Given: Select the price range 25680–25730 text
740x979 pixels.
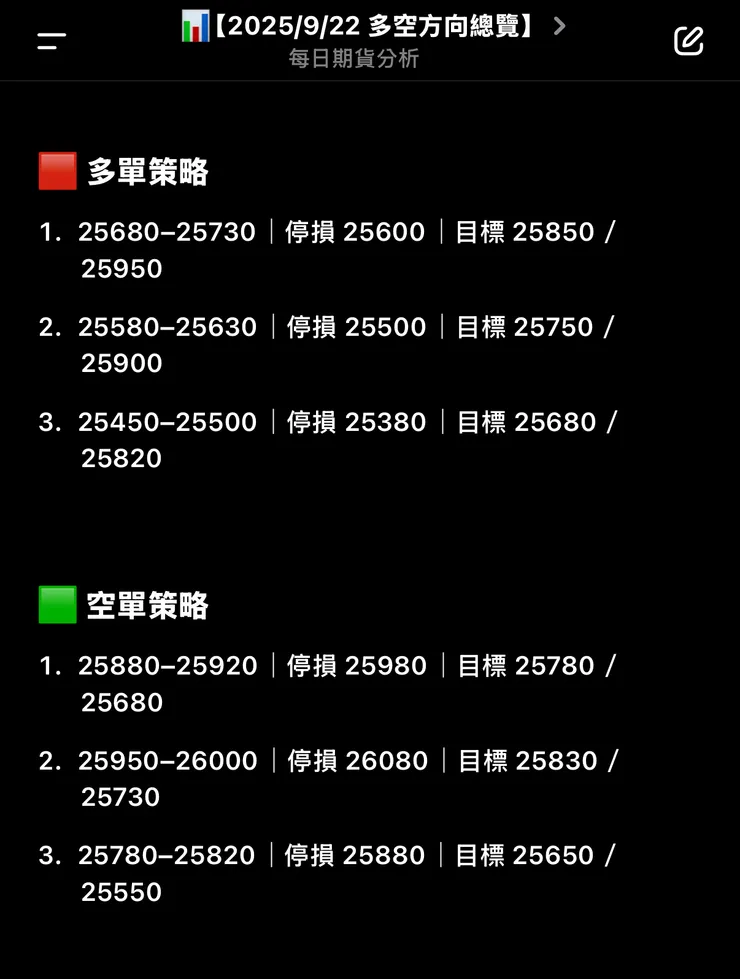Looking at the screenshot, I should (168, 231).
